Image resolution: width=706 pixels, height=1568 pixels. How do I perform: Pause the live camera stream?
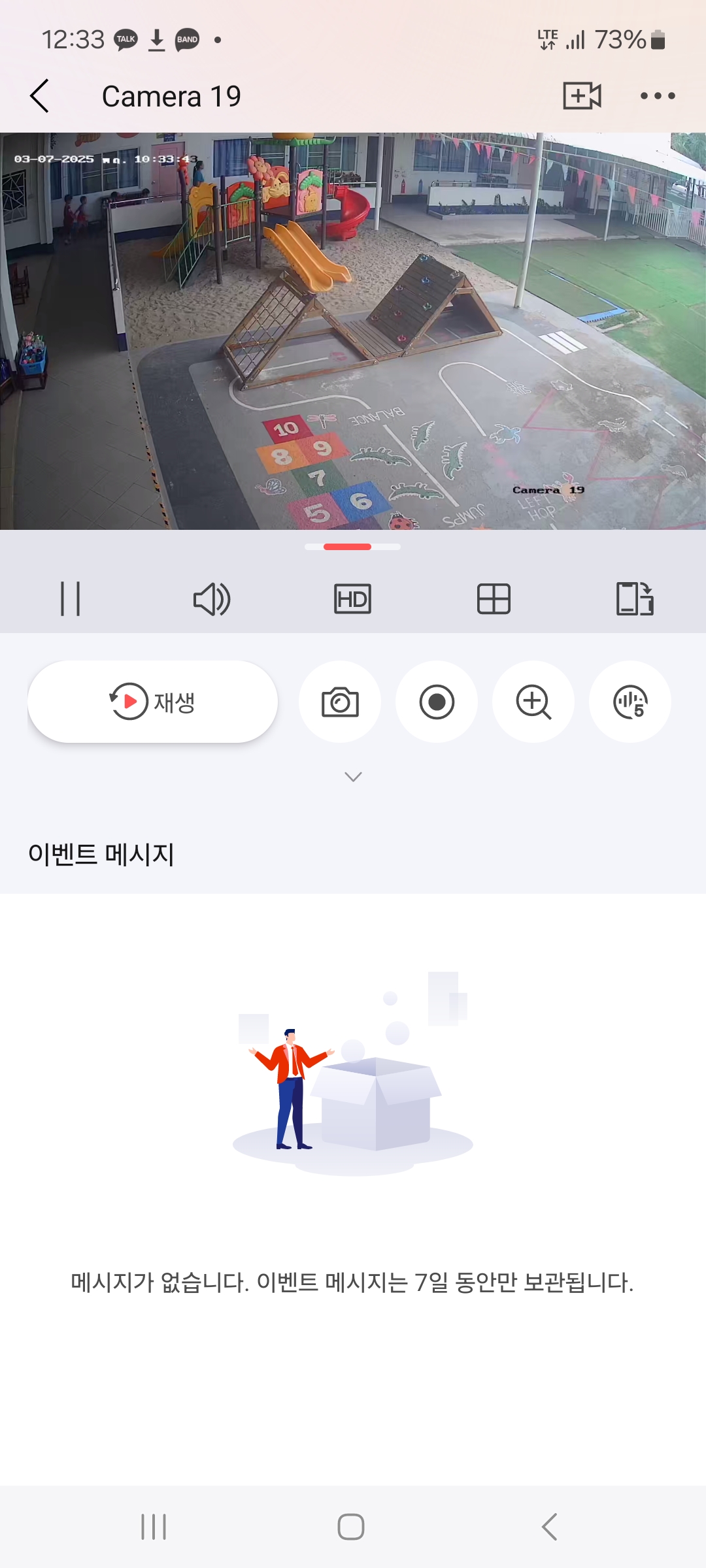pos(70,598)
